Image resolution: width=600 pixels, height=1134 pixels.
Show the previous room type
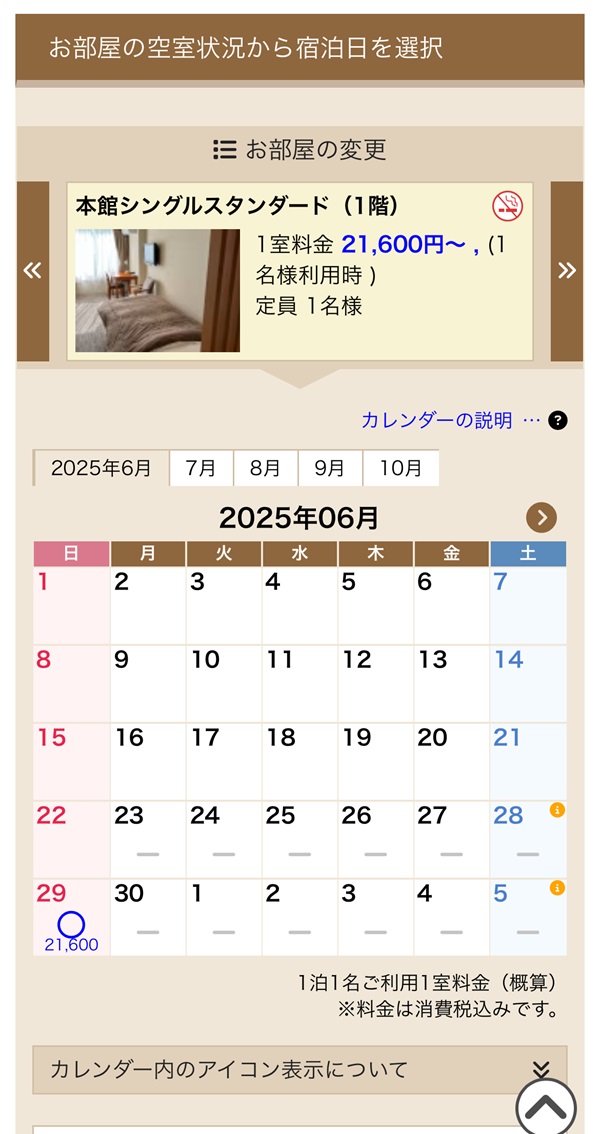[33, 270]
